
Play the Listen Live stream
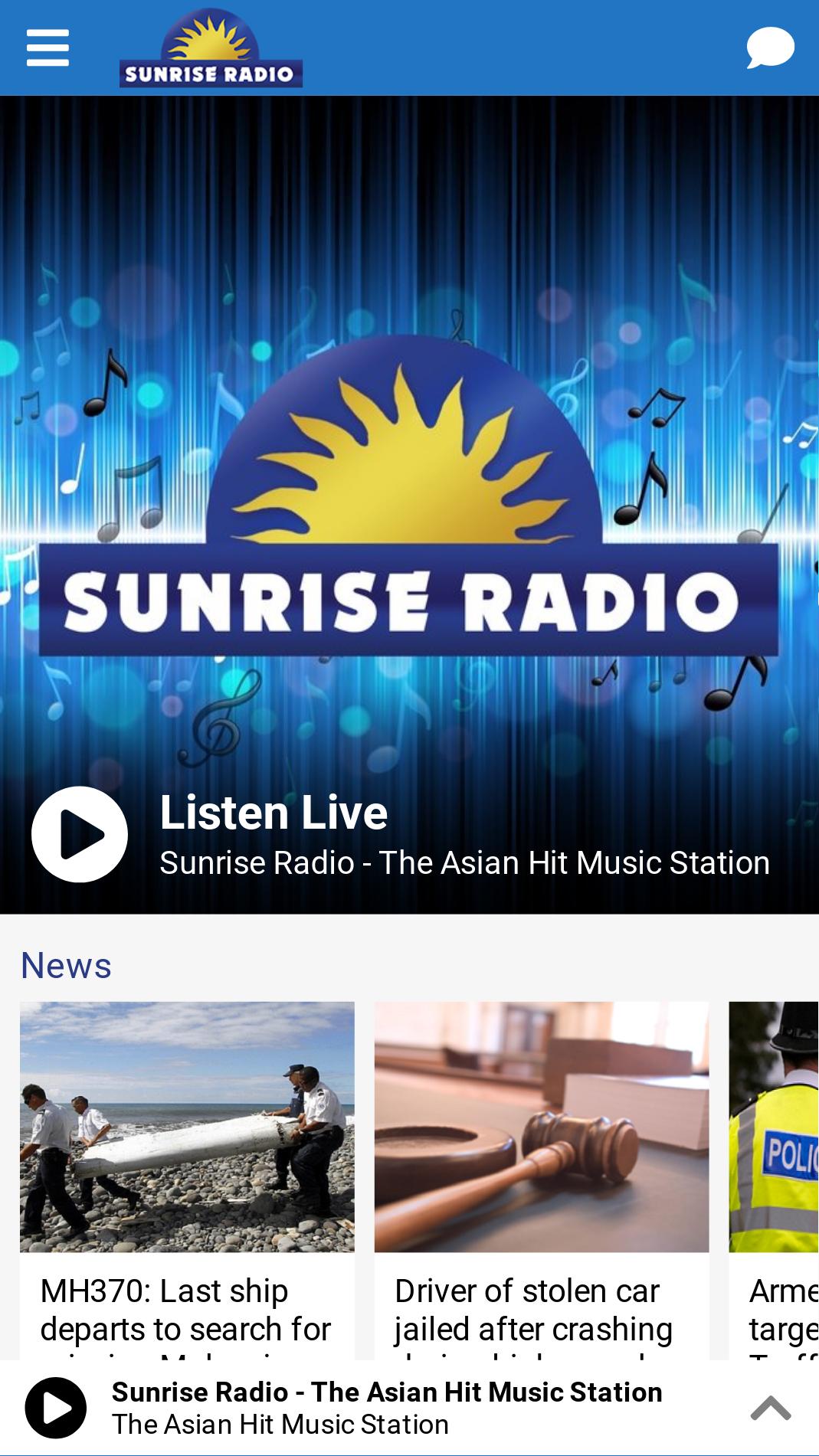[x=80, y=834]
